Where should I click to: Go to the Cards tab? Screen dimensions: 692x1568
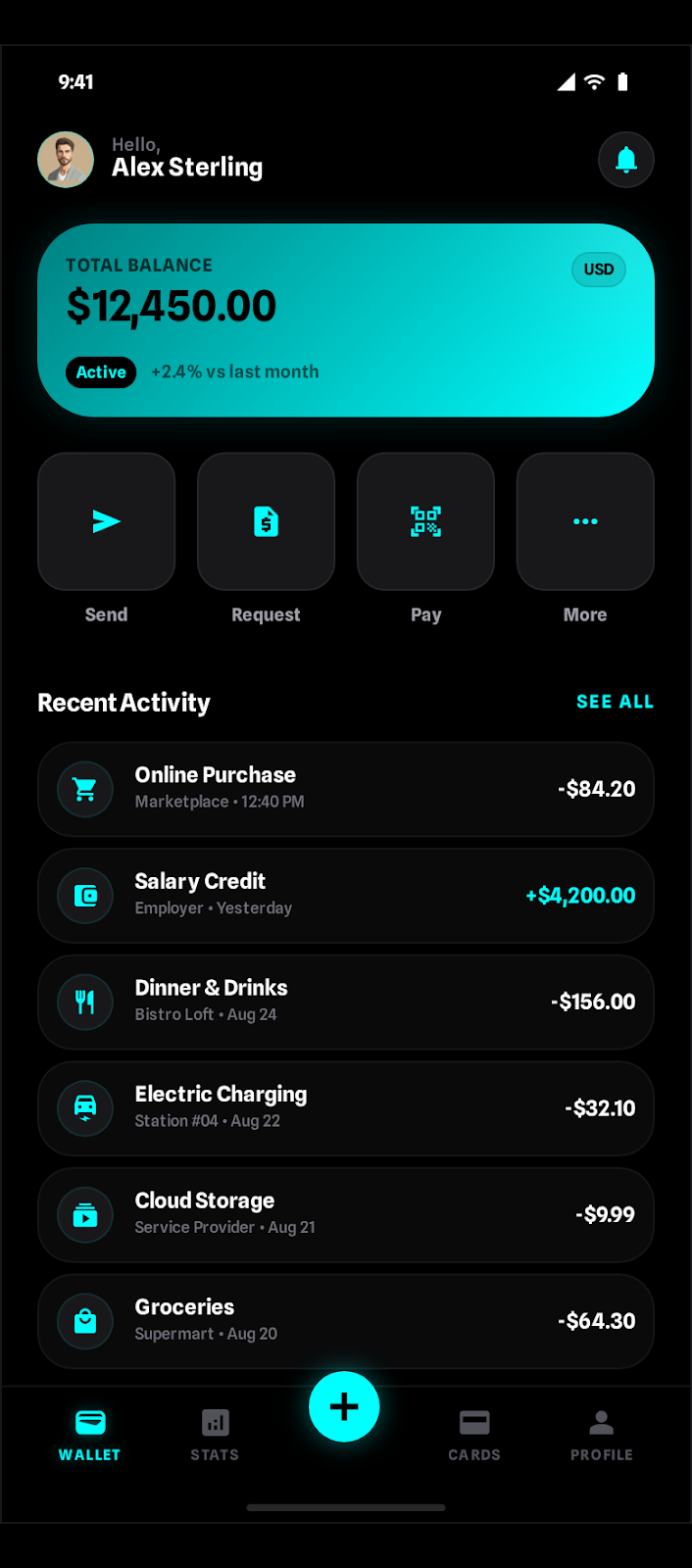click(x=474, y=1435)
